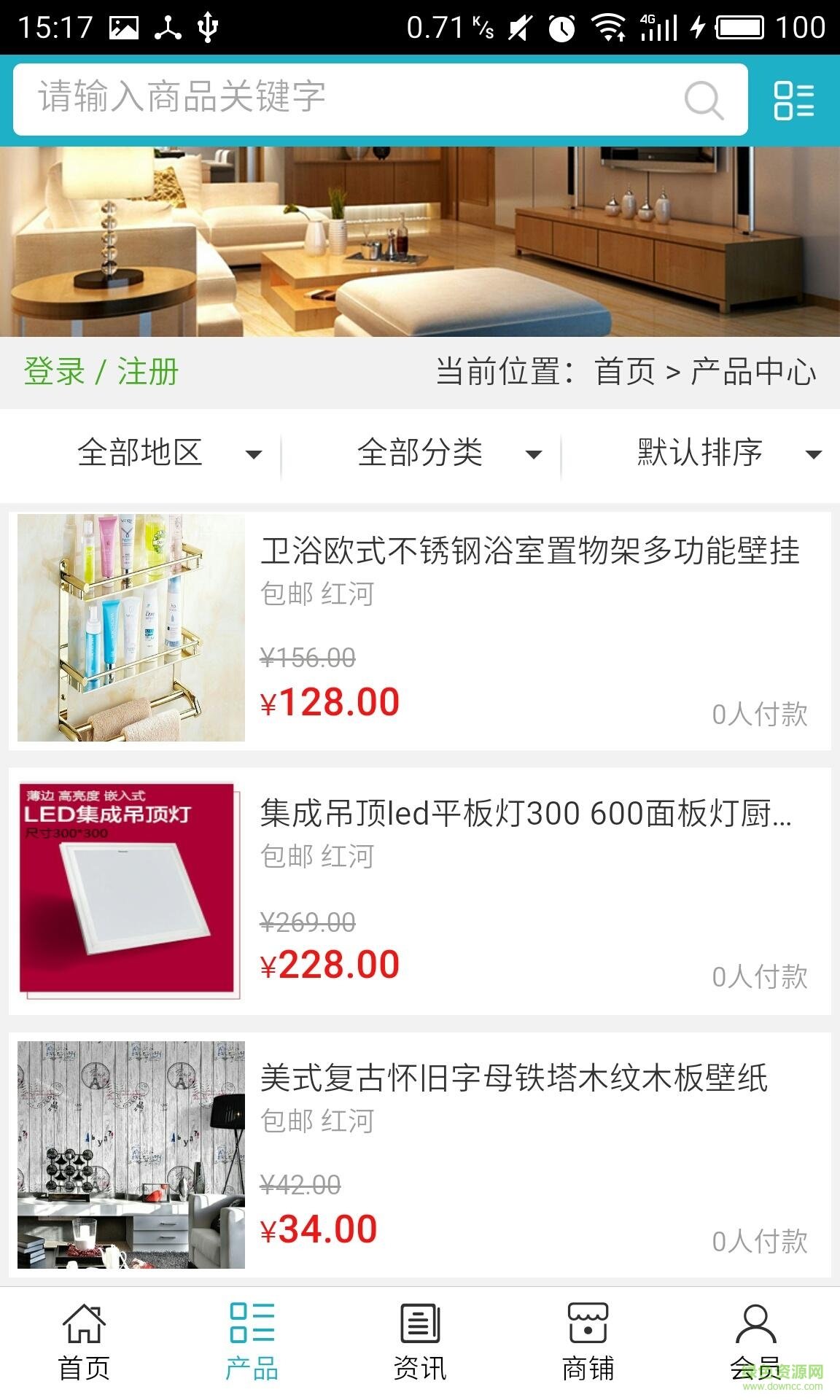The width and height of the screenshot is (840, 1400).
Task: Tap the living room banner image
Action: (x=420, y=241)
